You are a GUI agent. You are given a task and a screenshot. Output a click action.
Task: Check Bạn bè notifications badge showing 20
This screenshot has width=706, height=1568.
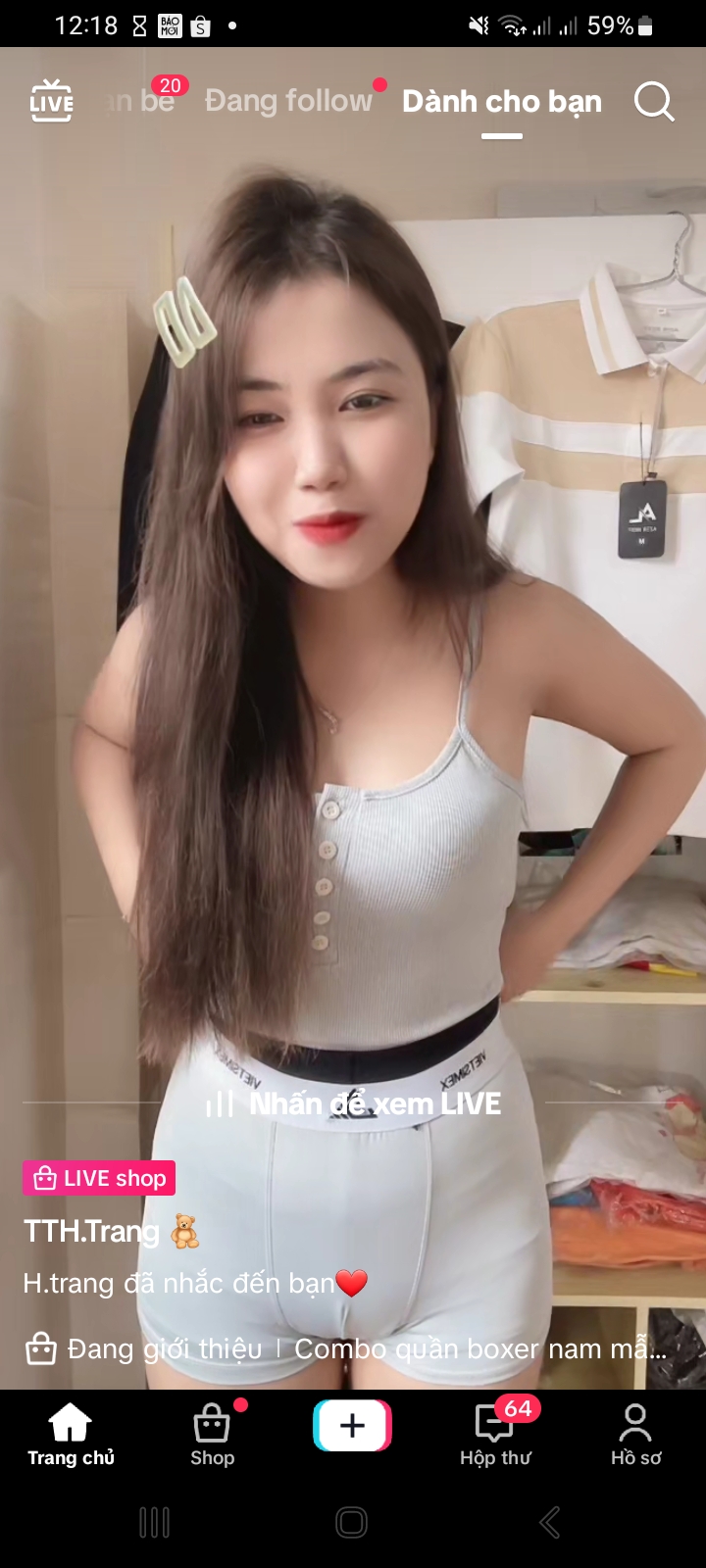tap(171, 86)
